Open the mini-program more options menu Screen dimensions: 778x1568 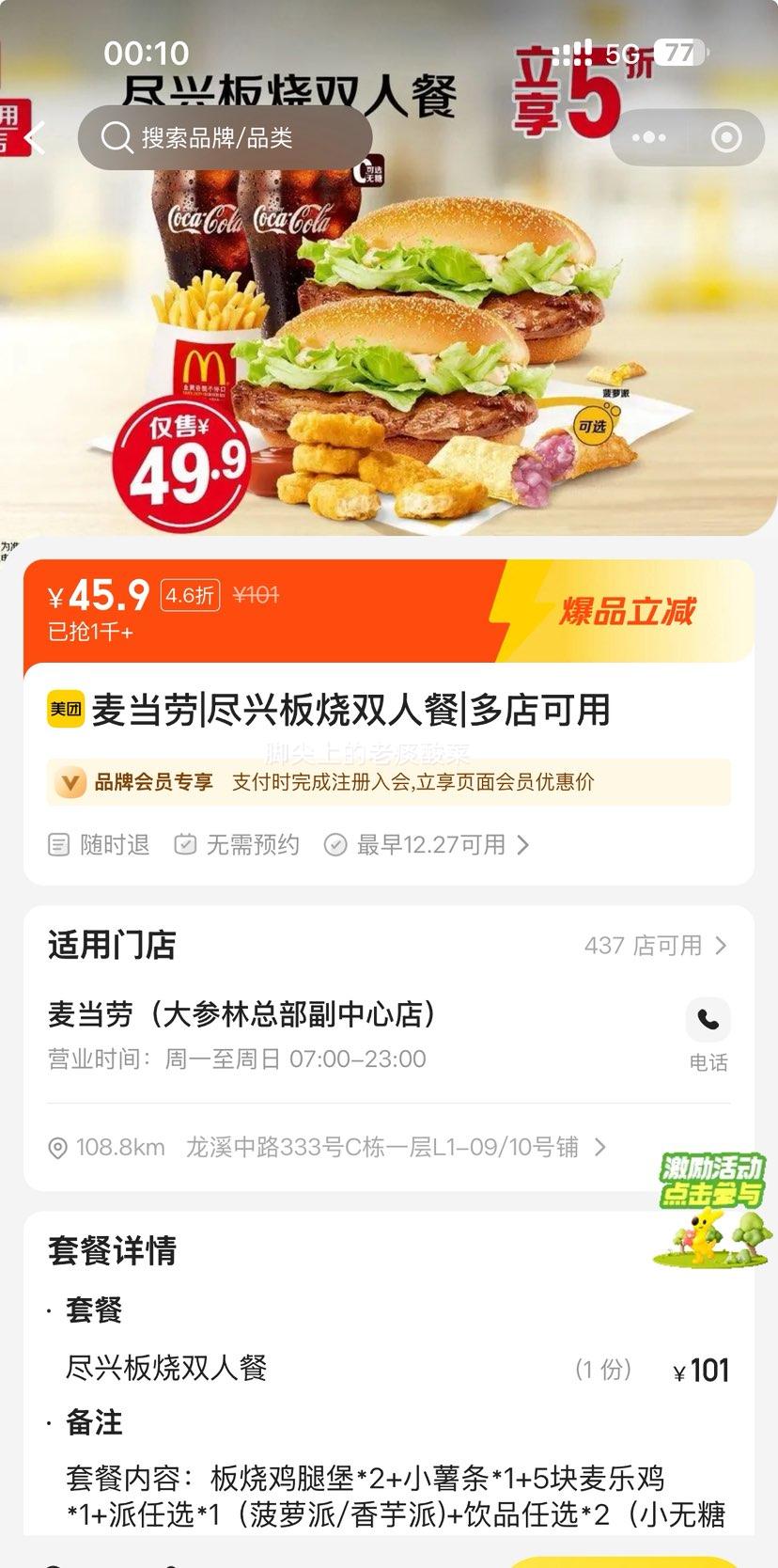tap(647, 136)
